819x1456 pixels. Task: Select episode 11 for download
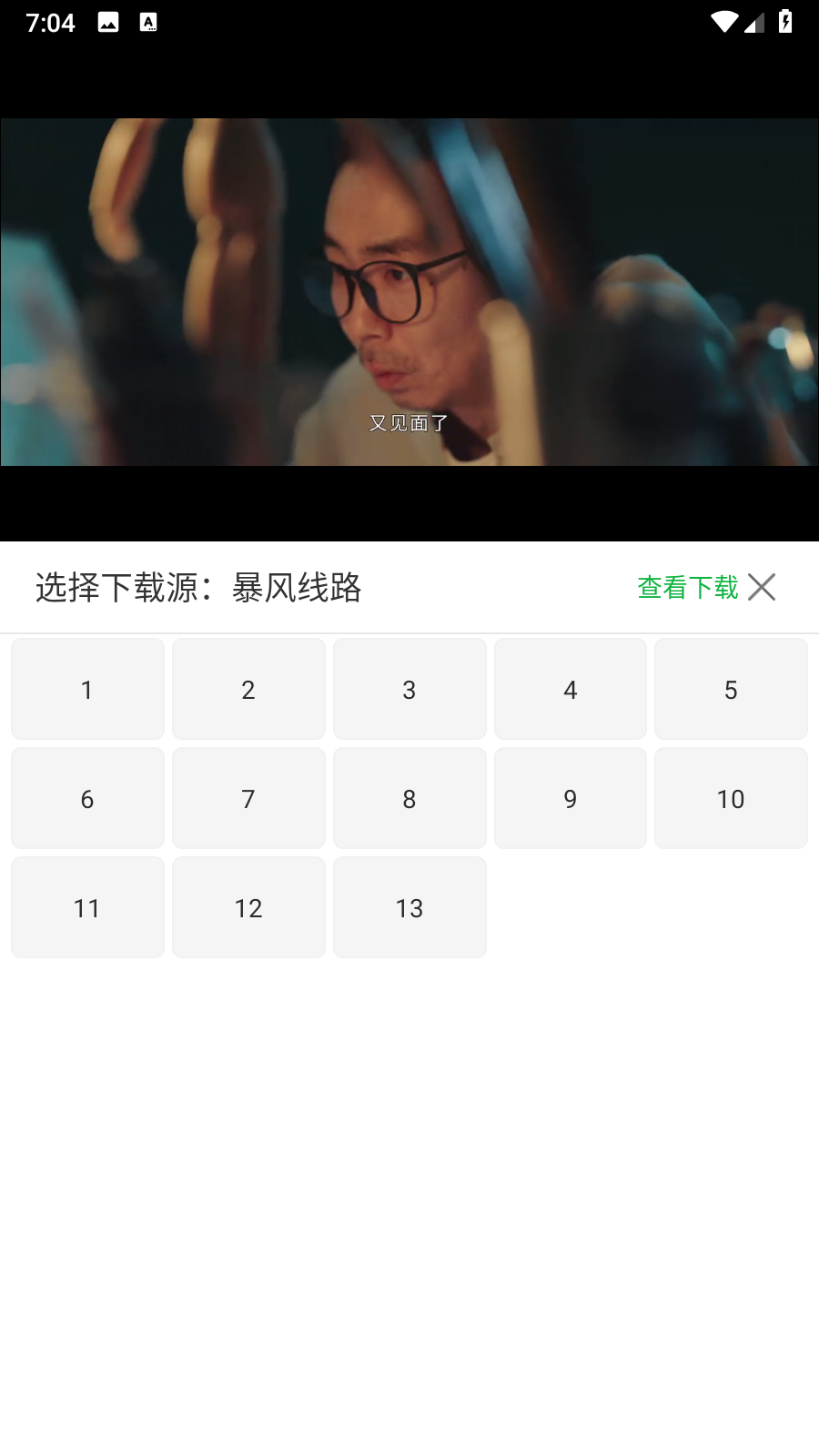87,907
